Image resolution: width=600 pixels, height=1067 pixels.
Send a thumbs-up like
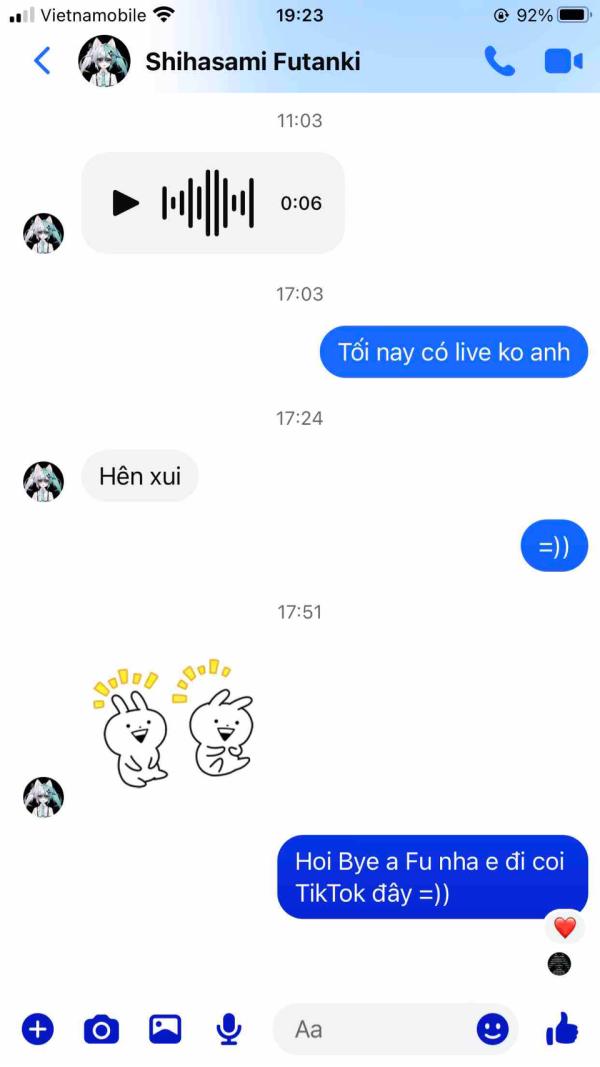(x=562, y=1028)
